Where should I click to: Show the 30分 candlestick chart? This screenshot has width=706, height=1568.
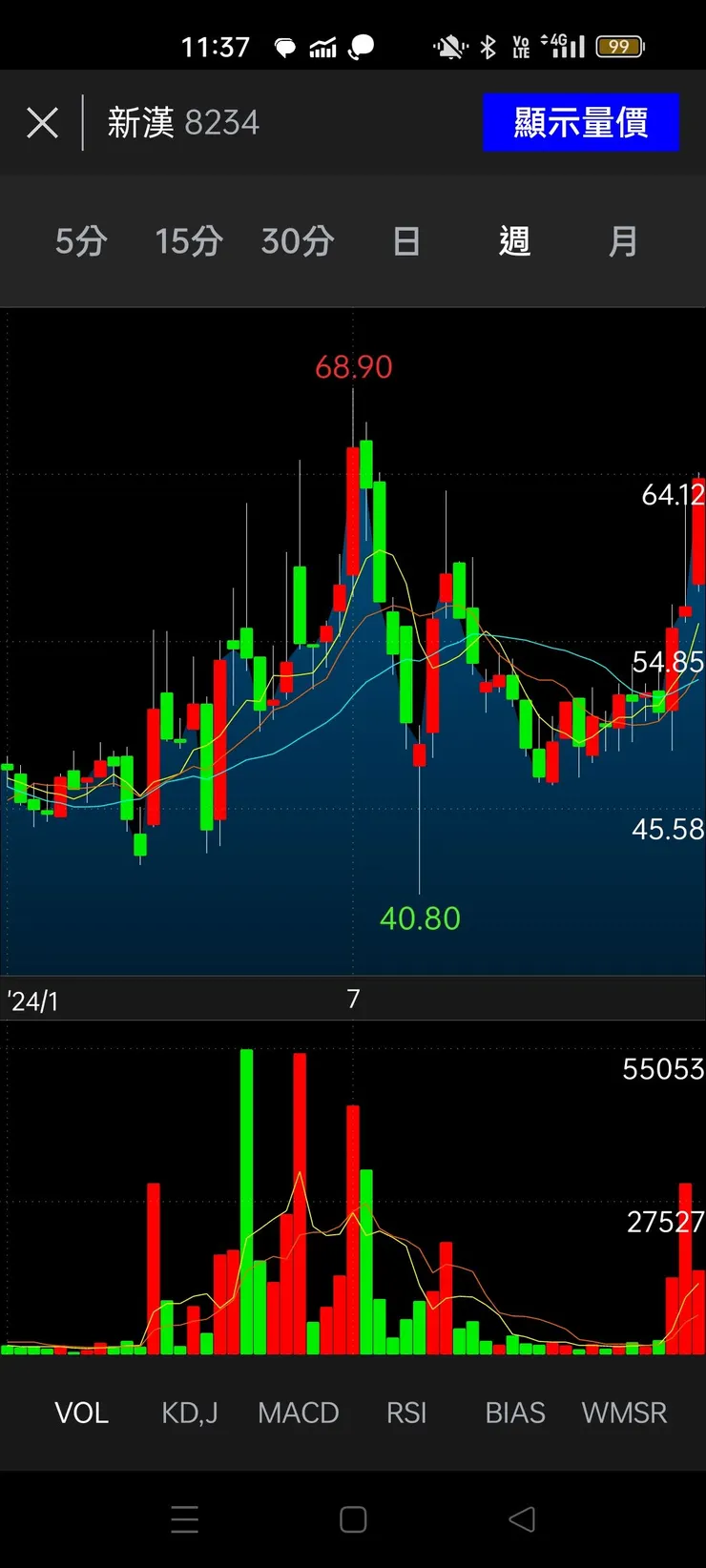click(298, 241)
